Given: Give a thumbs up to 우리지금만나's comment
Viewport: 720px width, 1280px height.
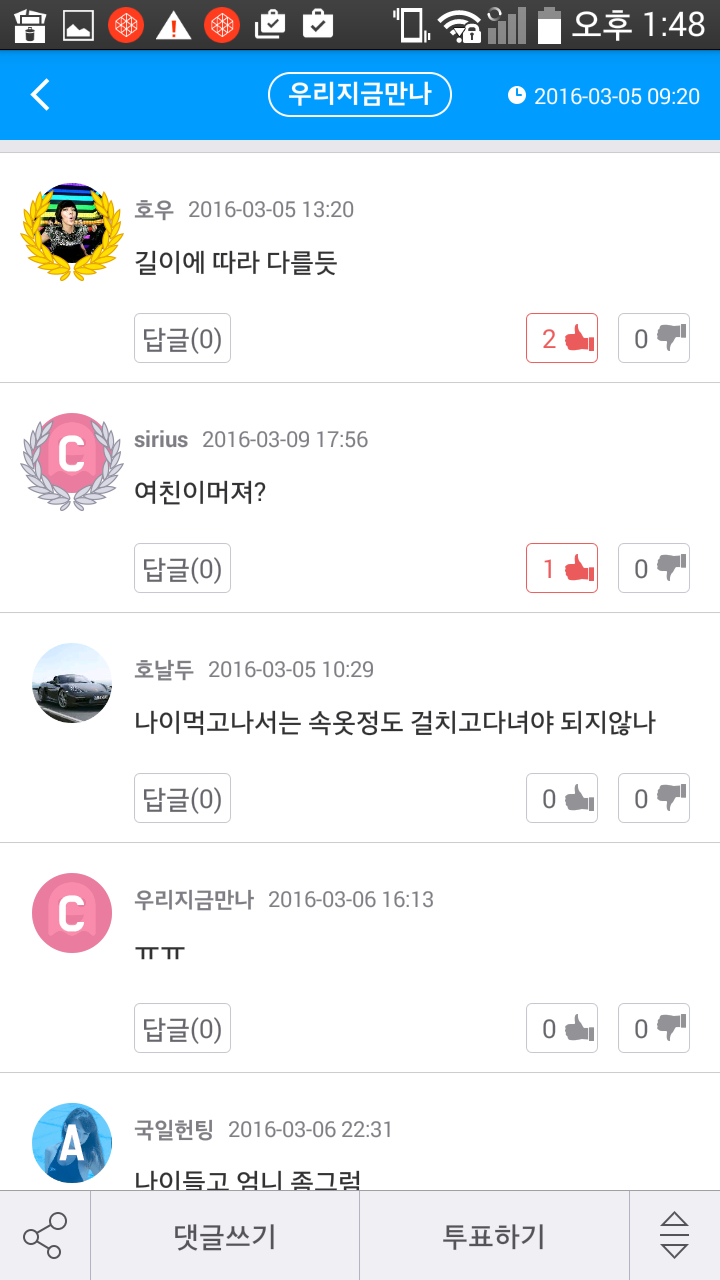Looking at the screenshot, I should 561,1028.
